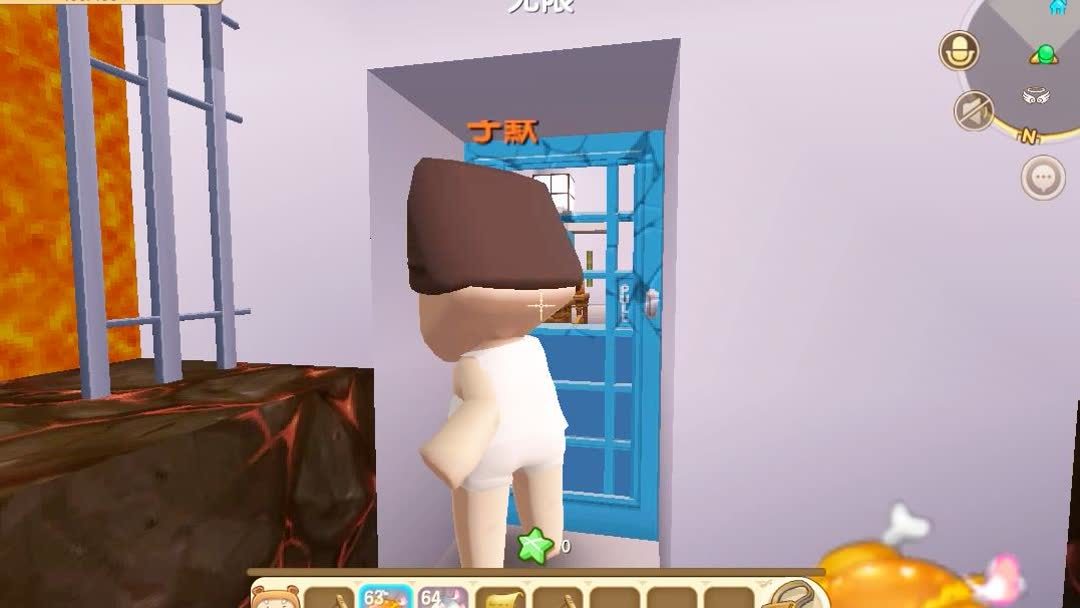Open the circular minimap

click(x=1032, y=60)
